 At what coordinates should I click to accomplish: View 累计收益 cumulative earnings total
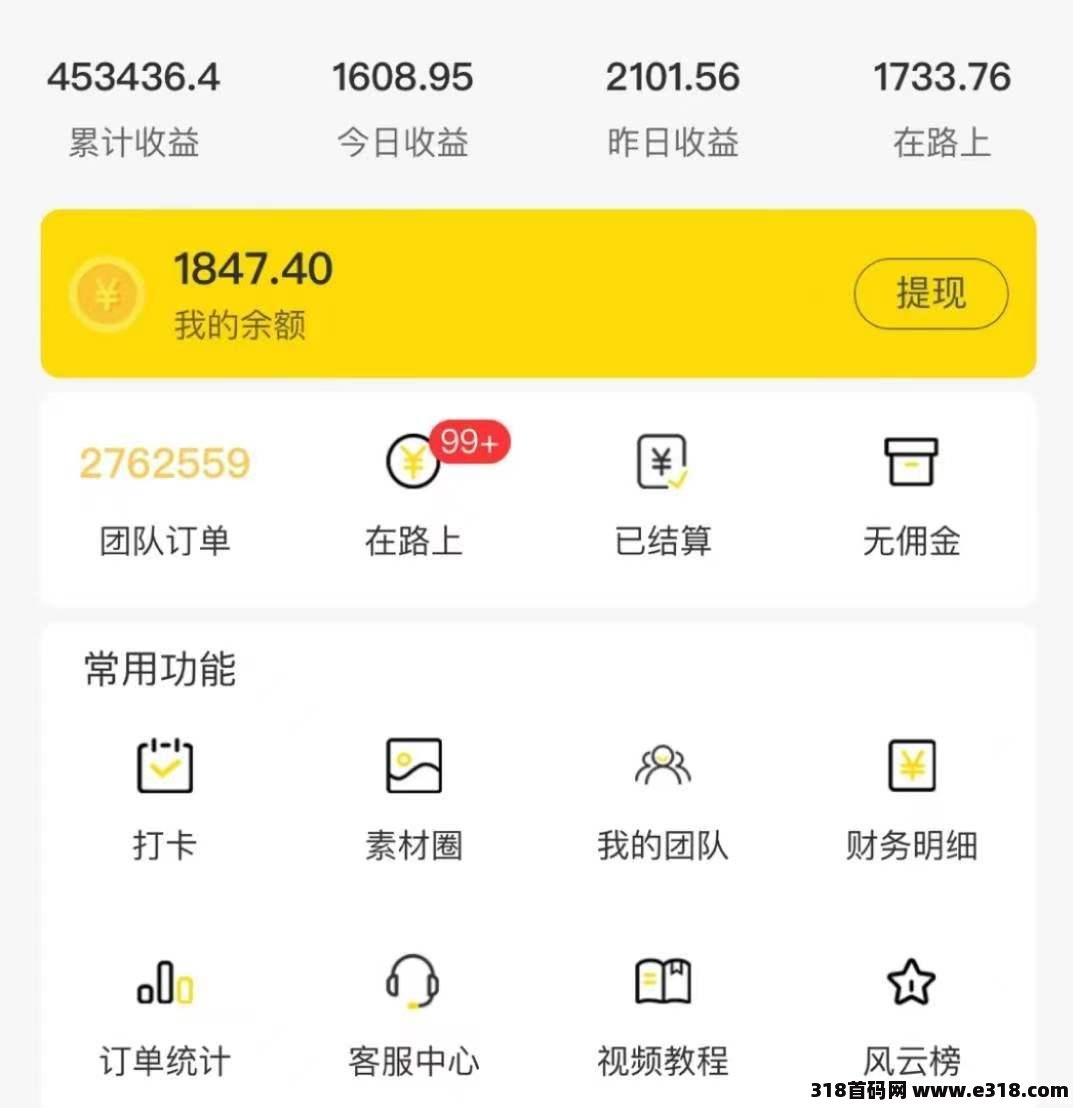(135, 77)
